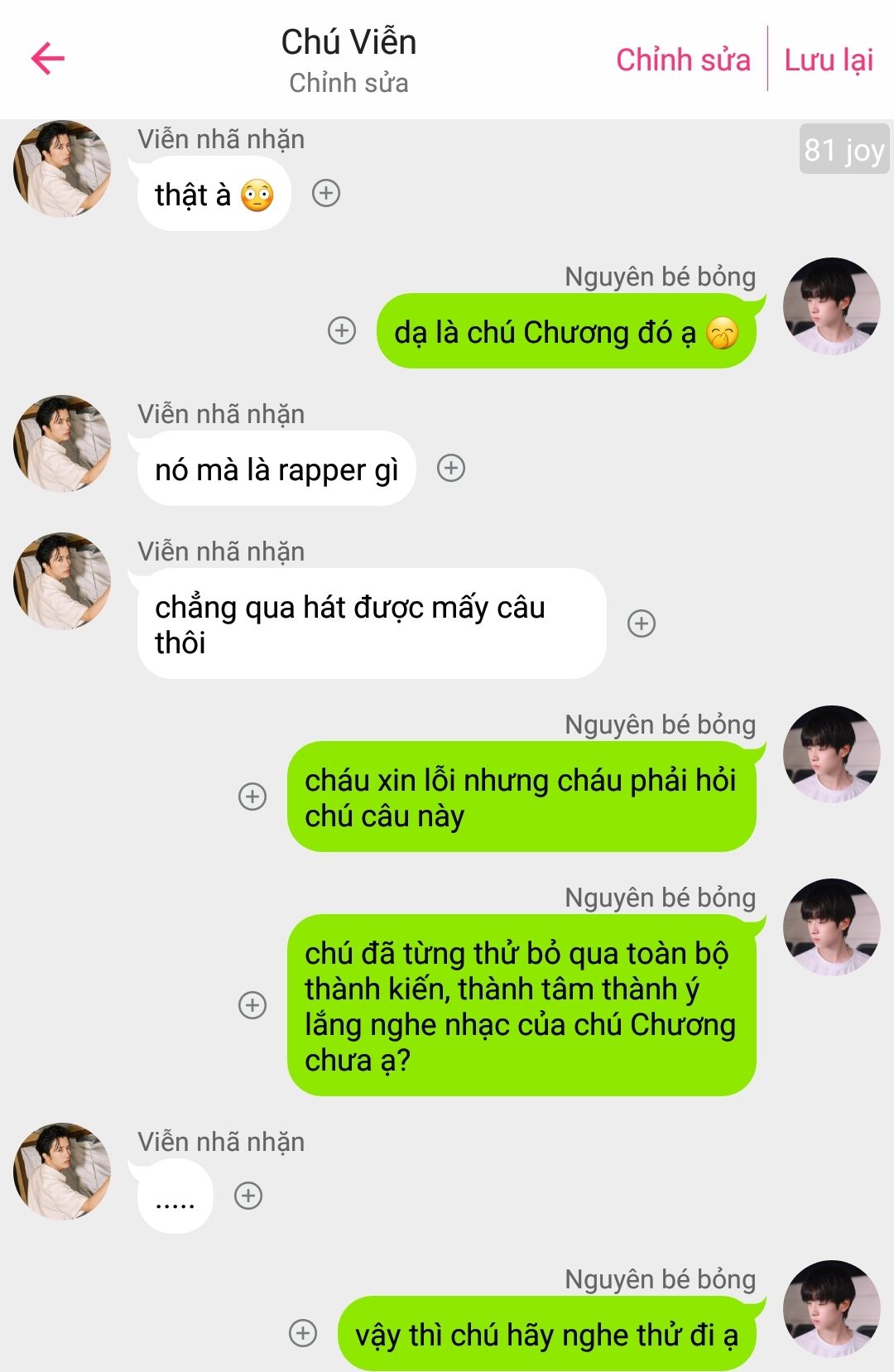Viewport: 894px width, 1372px height.
Task: Go back using the pink arrow
Action: pos(48,59)
